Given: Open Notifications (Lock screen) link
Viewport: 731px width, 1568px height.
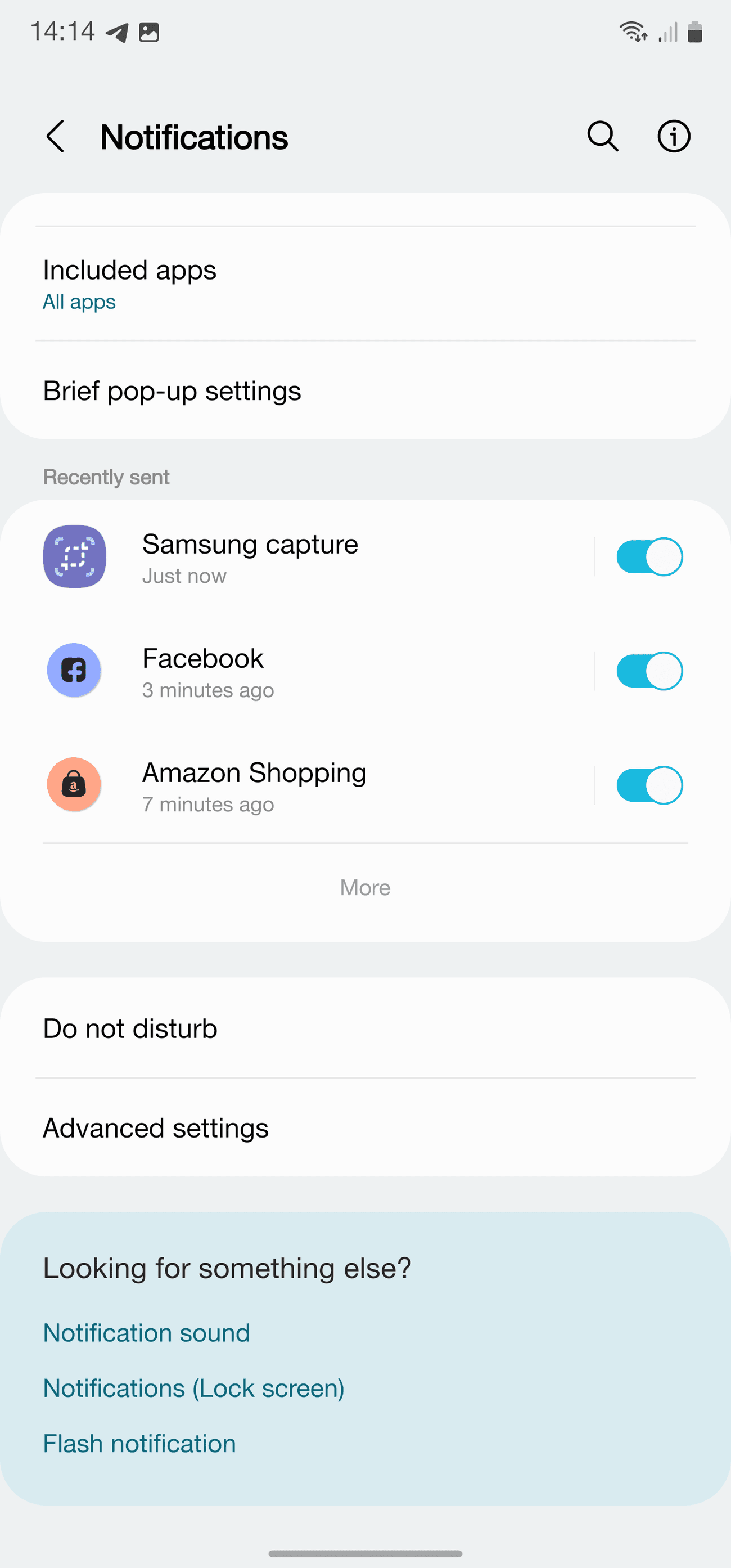Looking at the screenshot, I should (193, 1389).
